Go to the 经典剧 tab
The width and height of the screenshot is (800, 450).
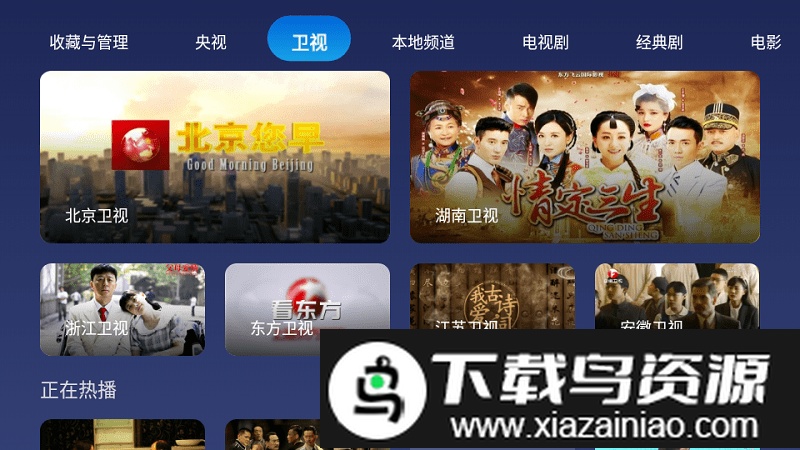tap(659, 42)
